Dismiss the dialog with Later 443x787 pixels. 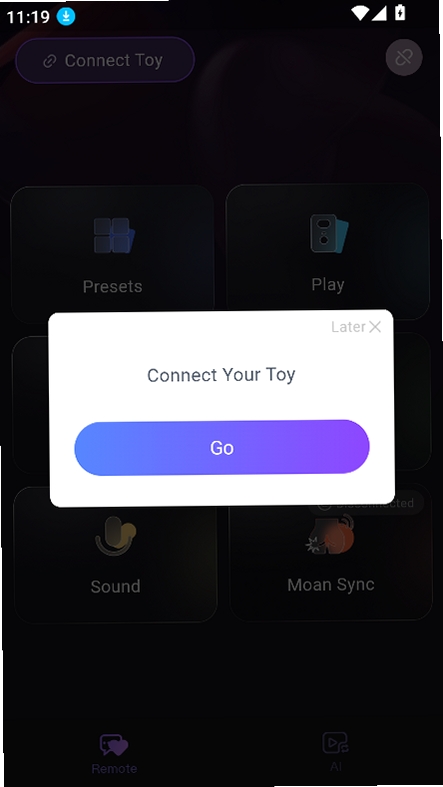pyautogui.click(x=356, y=327)
